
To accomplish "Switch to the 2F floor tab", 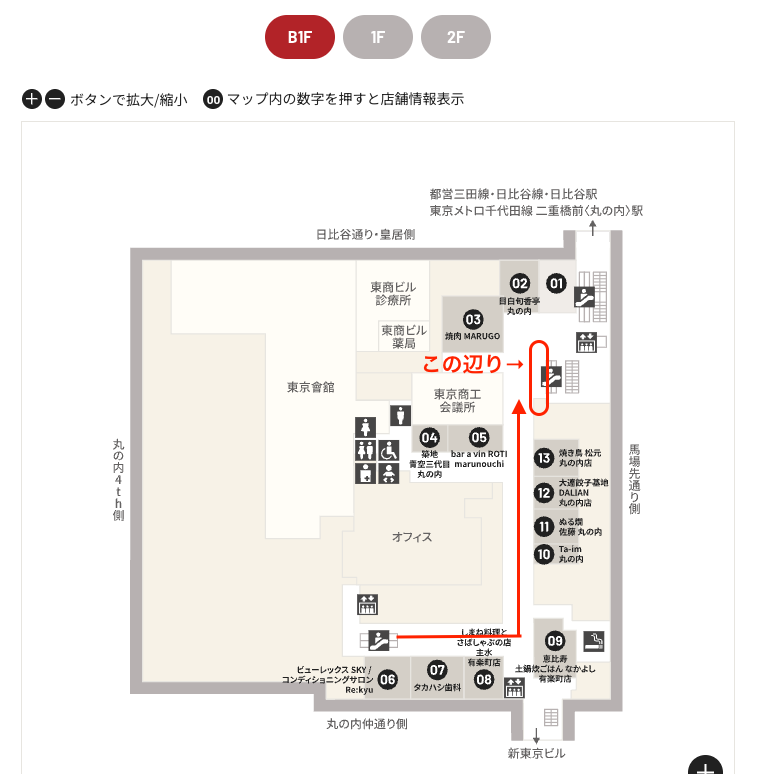I will (455, 38).
